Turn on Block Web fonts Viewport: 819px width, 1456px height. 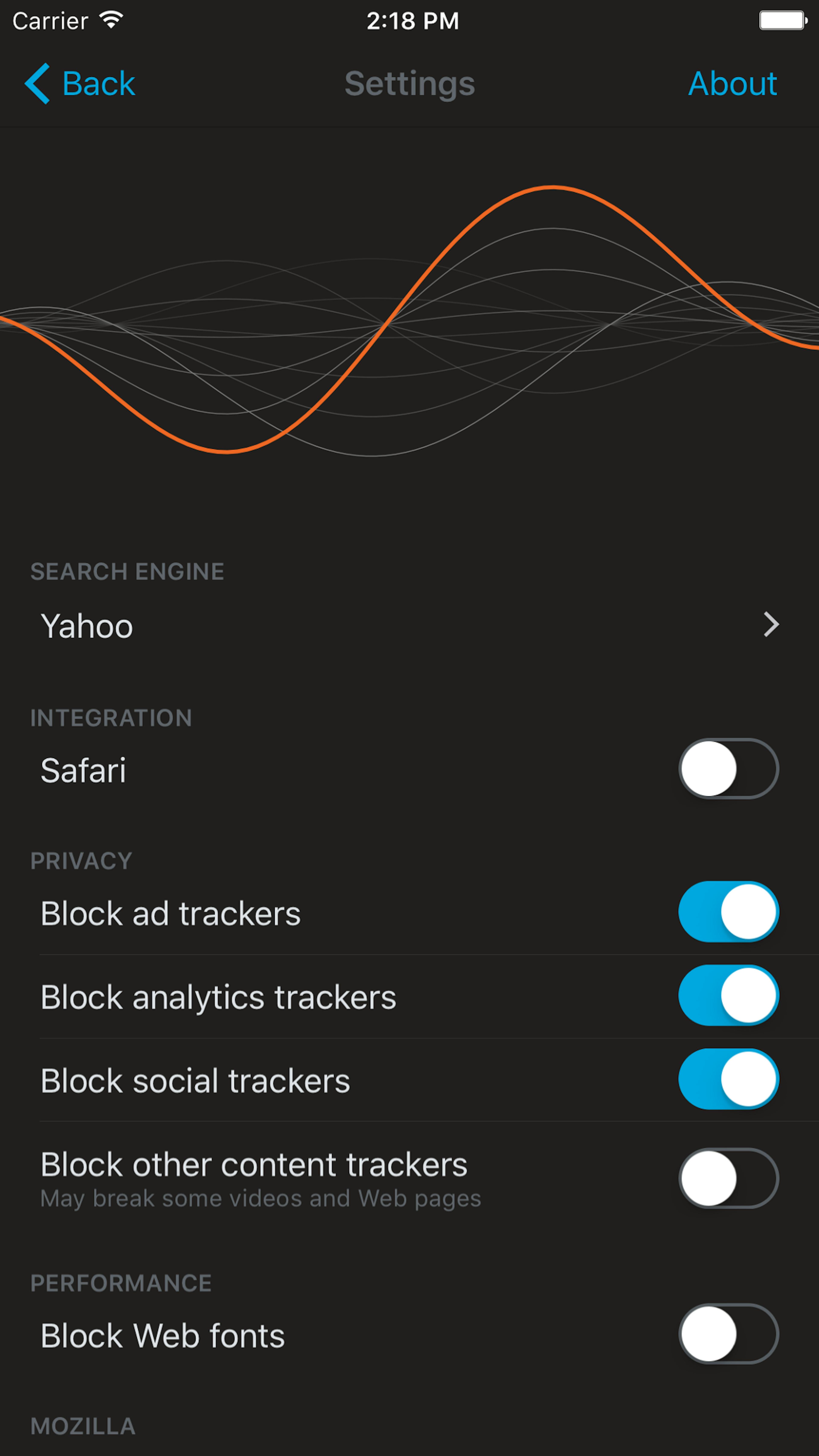click(x=729, y=1334)
